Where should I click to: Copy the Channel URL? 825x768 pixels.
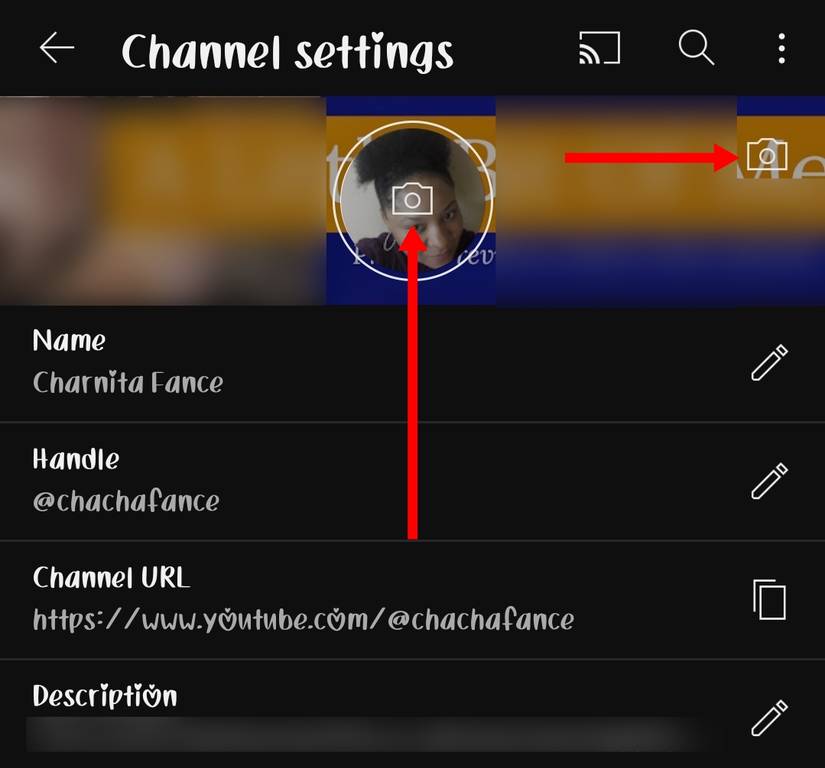point(769,599)
